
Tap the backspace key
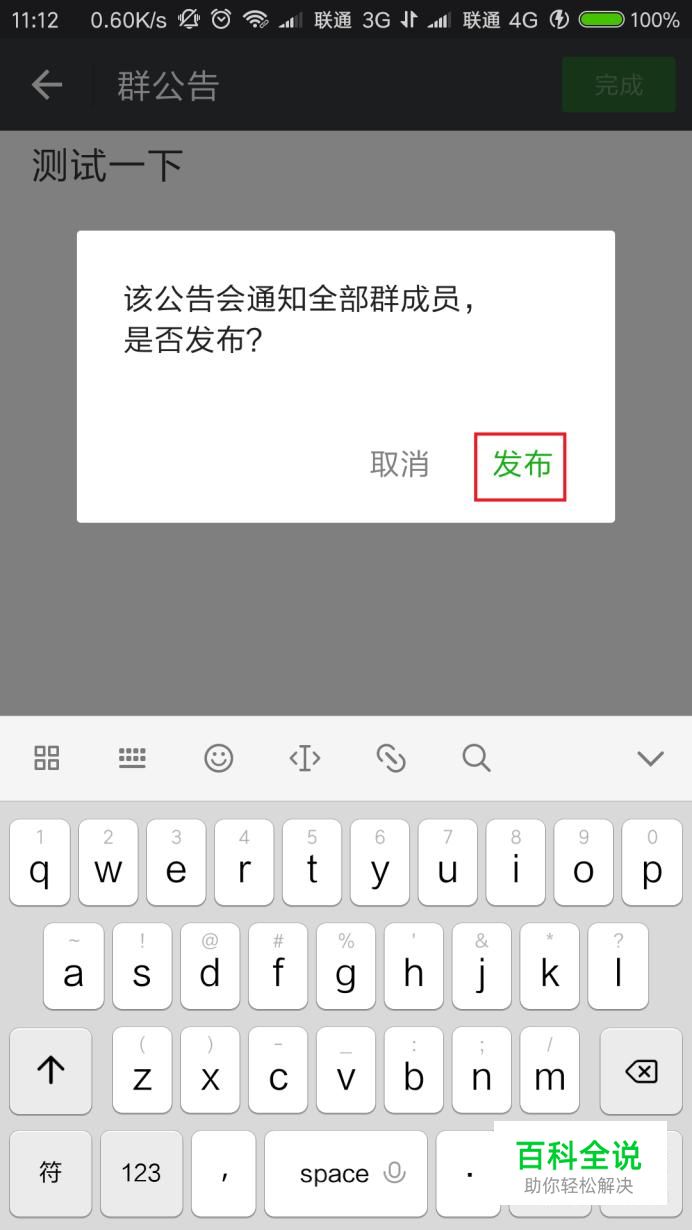pos(640,1072)
